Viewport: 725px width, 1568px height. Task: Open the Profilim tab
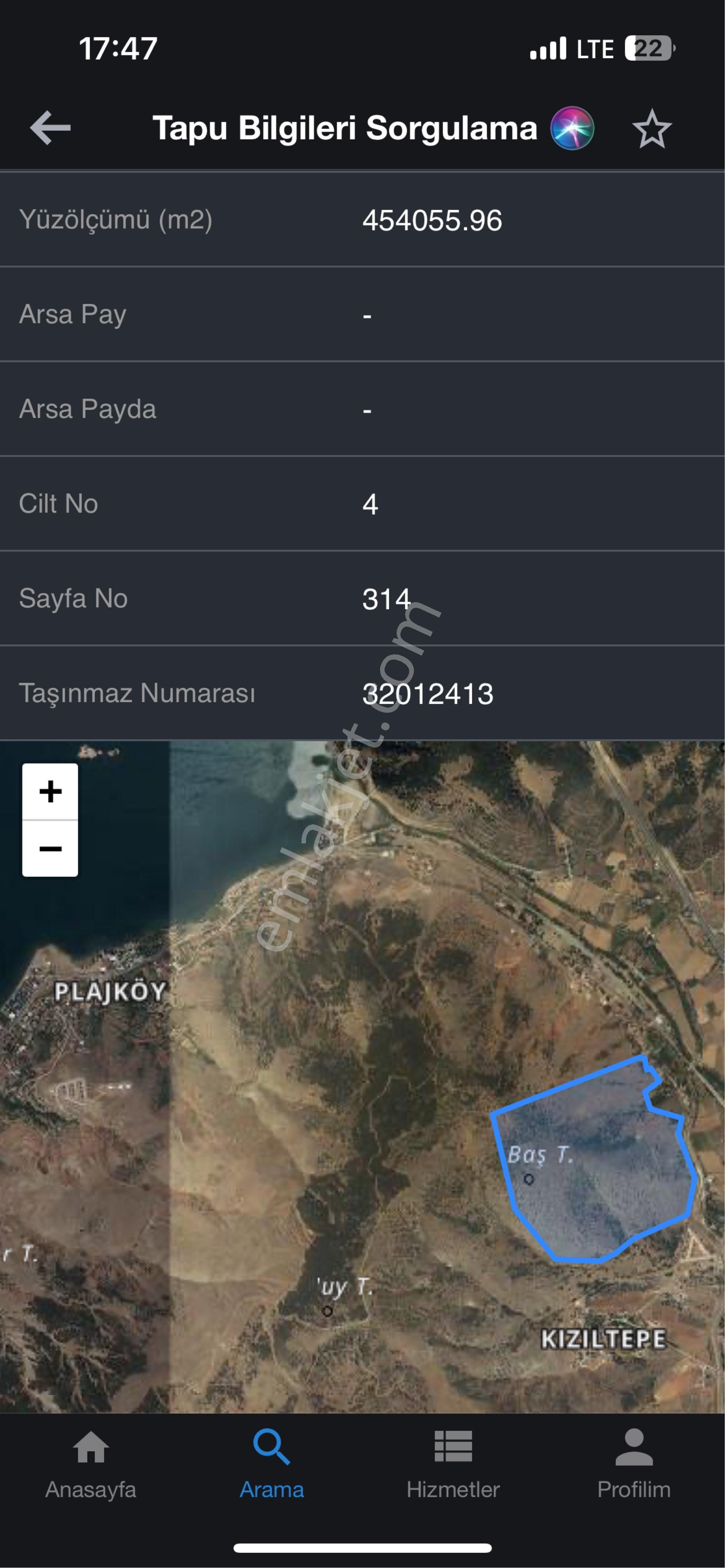click(634, 1463)
